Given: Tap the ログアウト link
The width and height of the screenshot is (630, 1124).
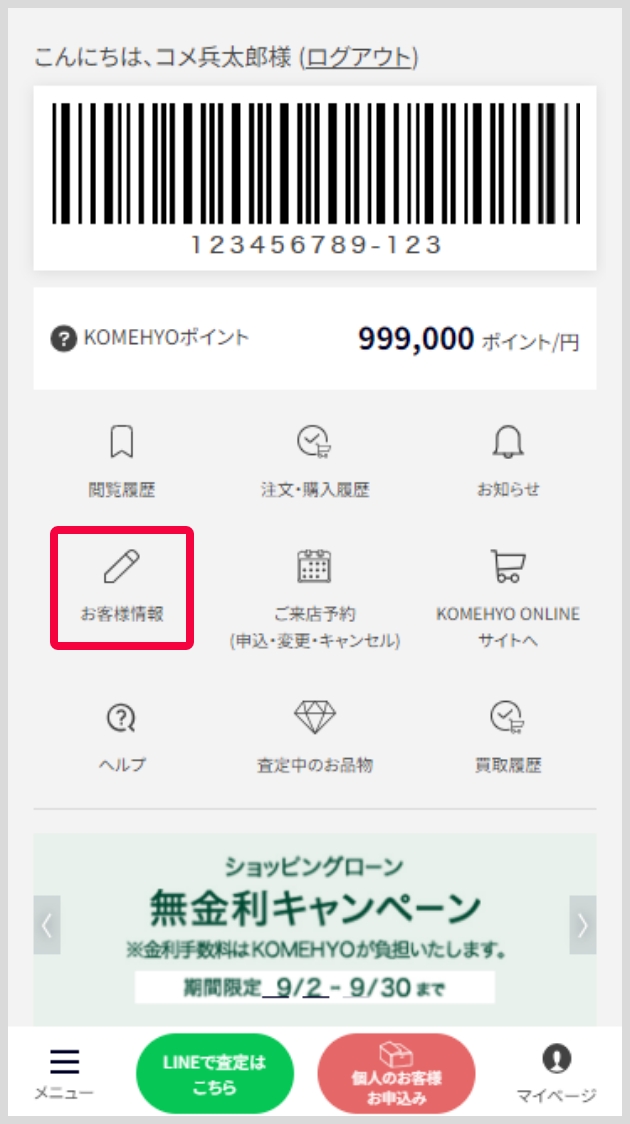Looking at the screenshot, I should 361,57.
